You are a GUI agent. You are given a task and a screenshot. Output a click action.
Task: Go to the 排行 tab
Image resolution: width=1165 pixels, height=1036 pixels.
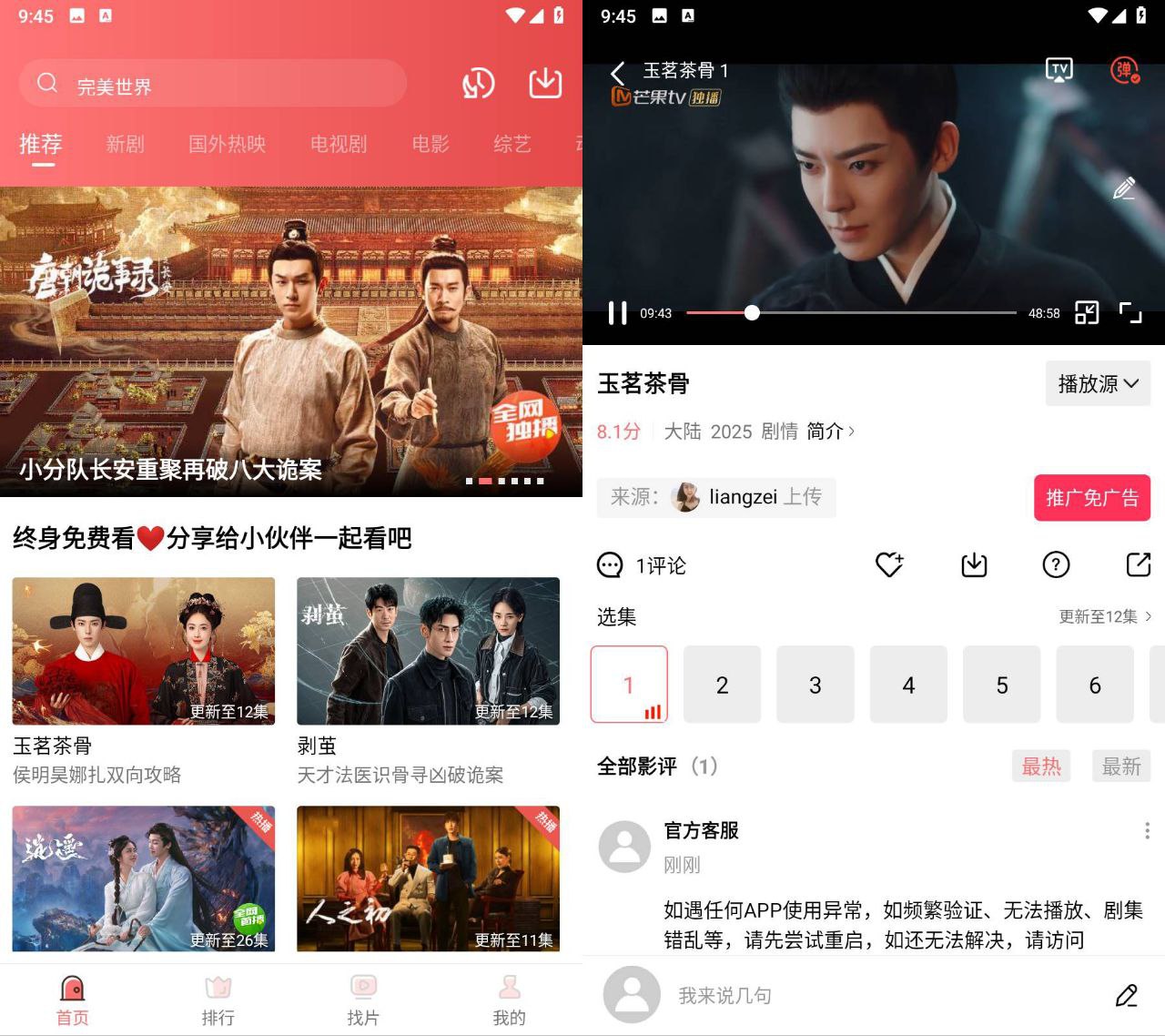click(x=218, y=1000)
